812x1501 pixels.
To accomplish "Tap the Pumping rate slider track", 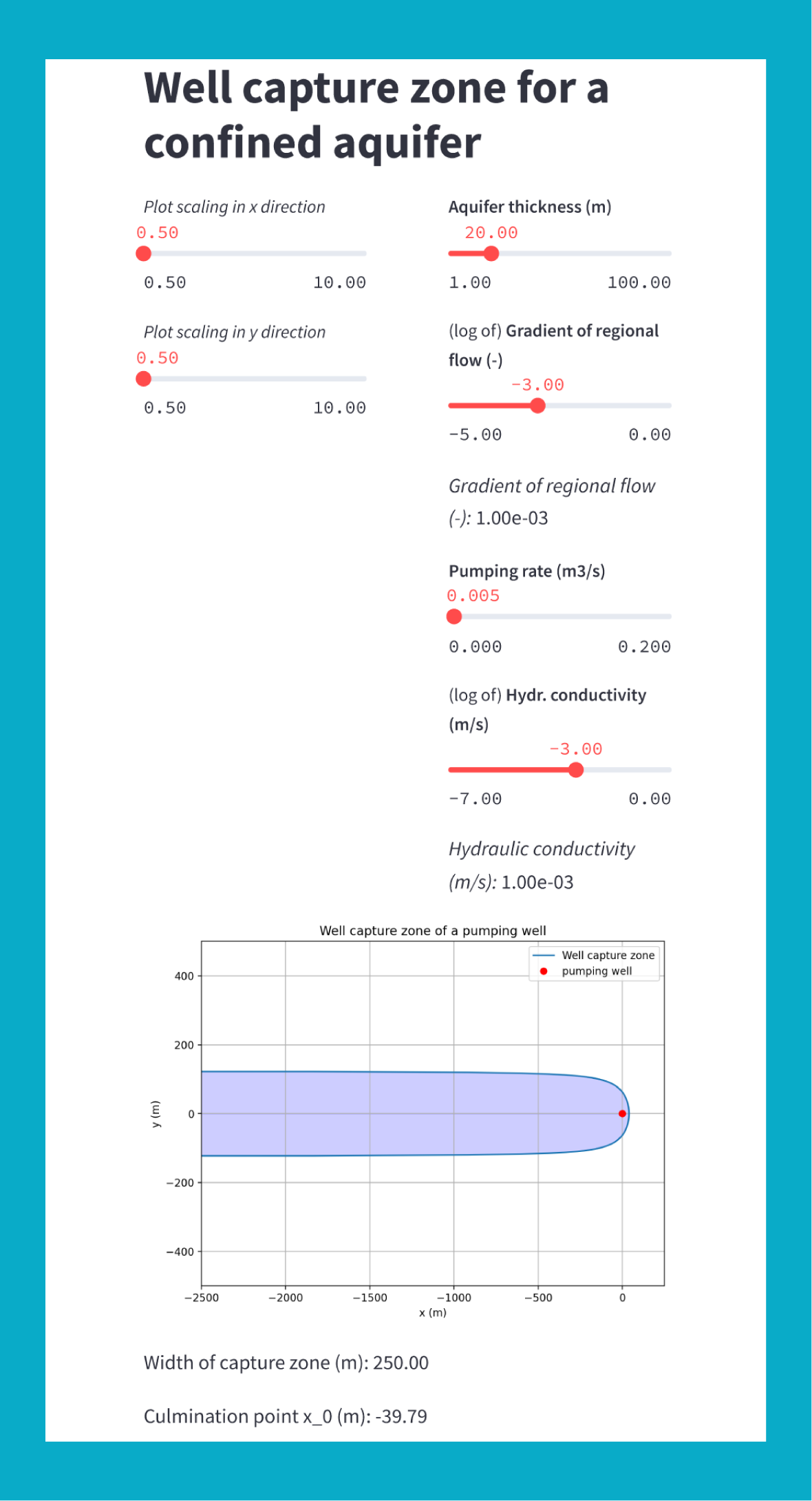I will (x=559, y=616).
